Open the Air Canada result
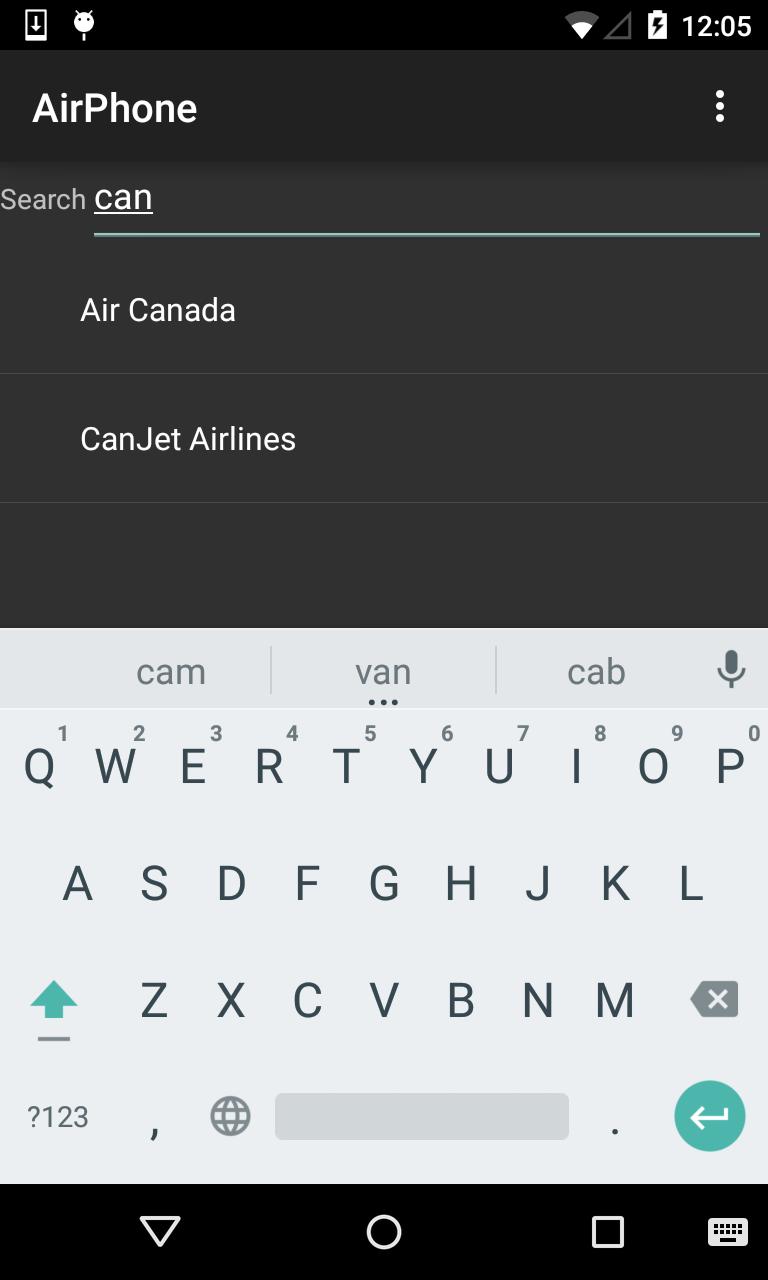The image size is (768, 1280). pos(384,310)
